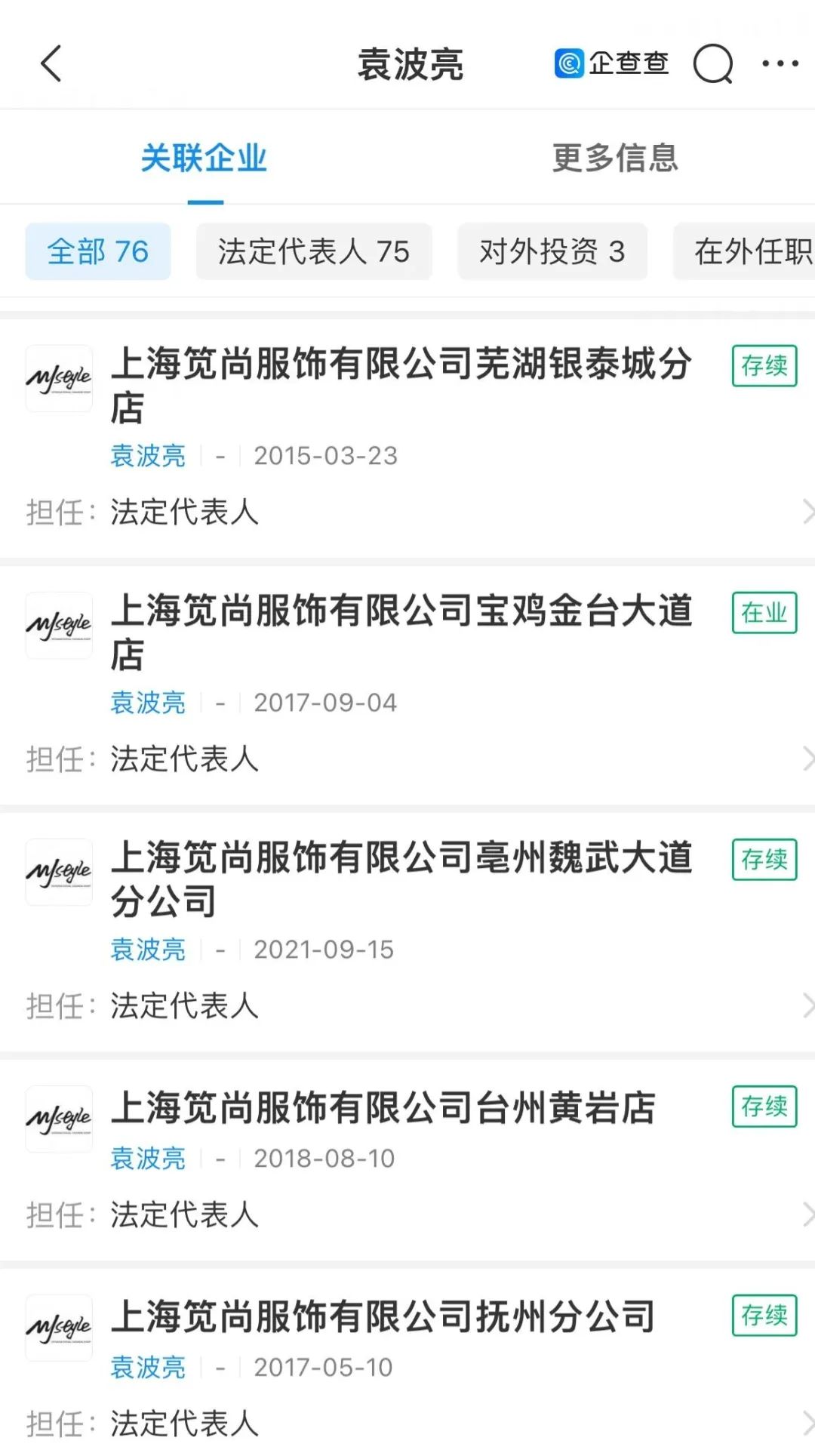Select the 在外任职 filter chip
The image size is (815, 1456).
pos(751,251)
